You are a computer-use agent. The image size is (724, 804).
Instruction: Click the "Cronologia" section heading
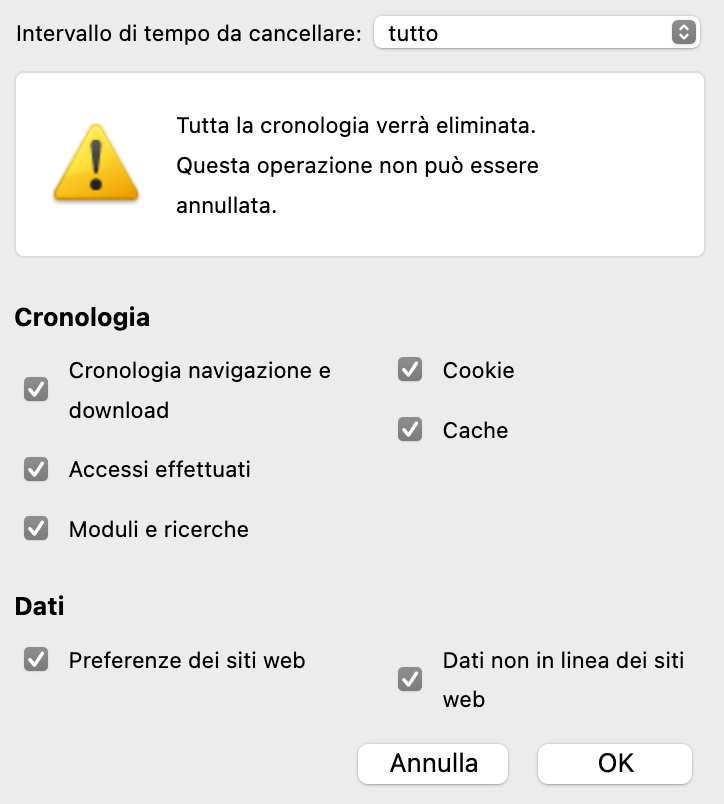click(83, 317)
